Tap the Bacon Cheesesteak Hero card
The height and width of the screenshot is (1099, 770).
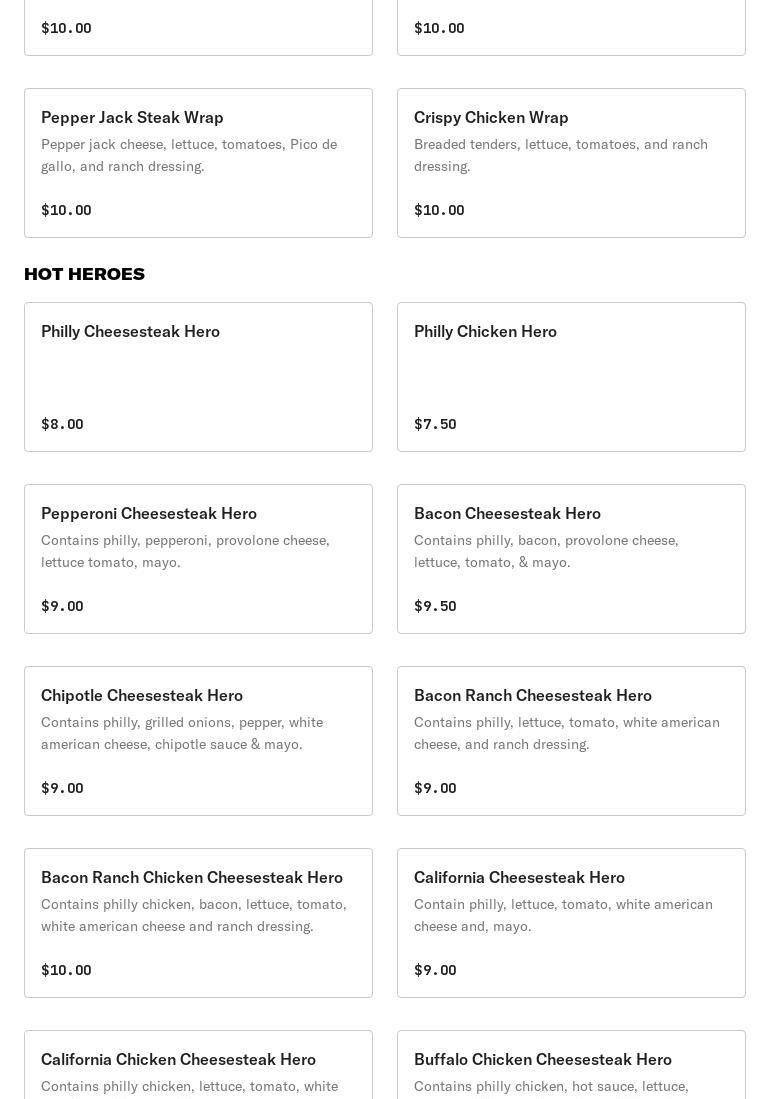571,559
